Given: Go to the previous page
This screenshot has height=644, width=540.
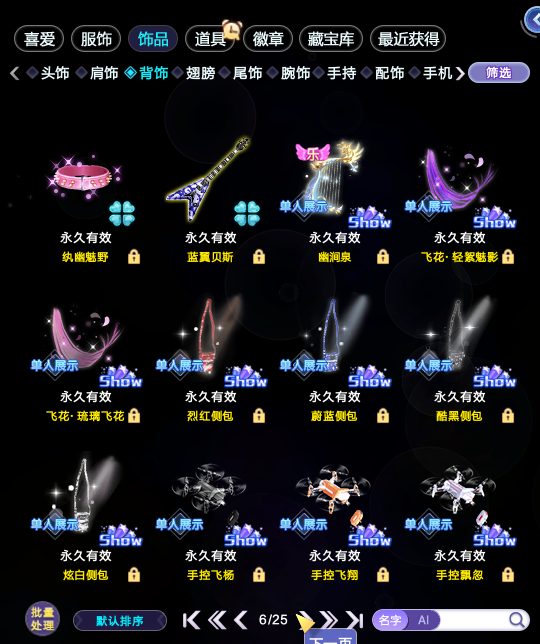Looking at the screenshot, I should point(241,620).
